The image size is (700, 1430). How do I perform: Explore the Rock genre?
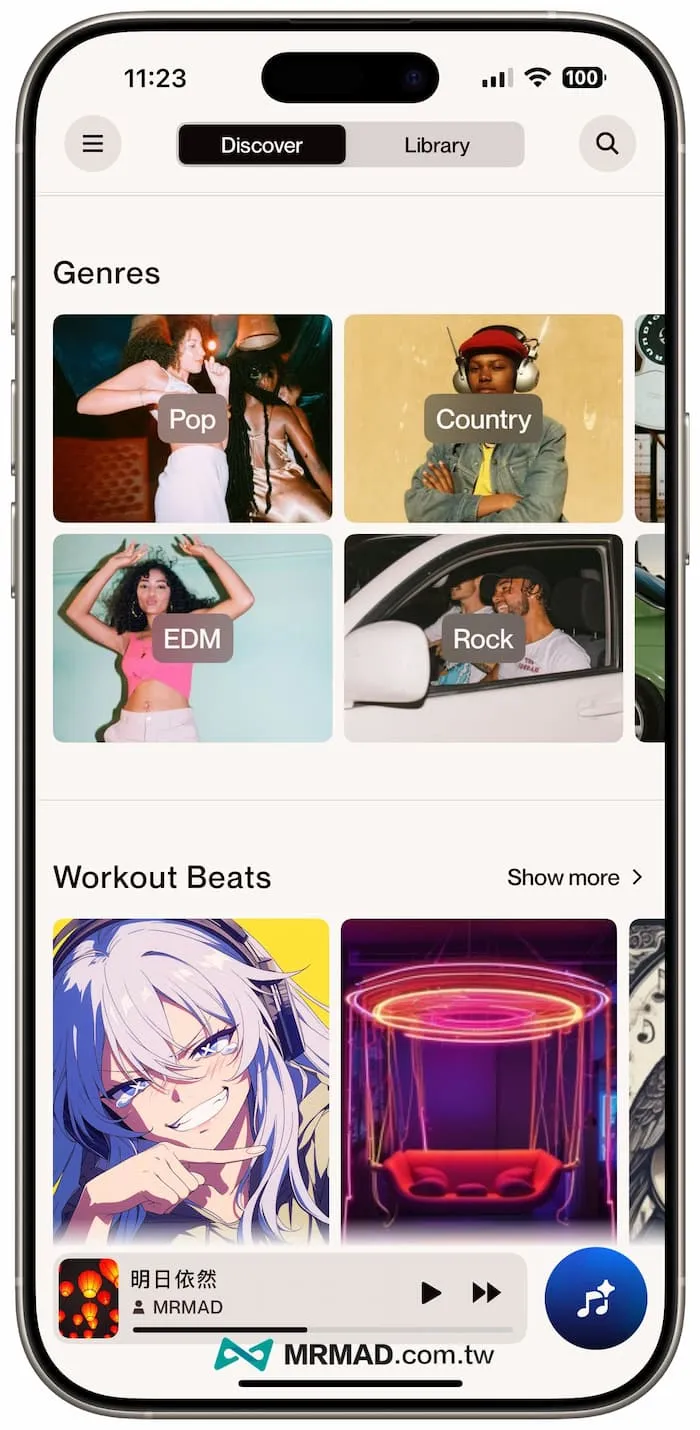coord(483,638)
